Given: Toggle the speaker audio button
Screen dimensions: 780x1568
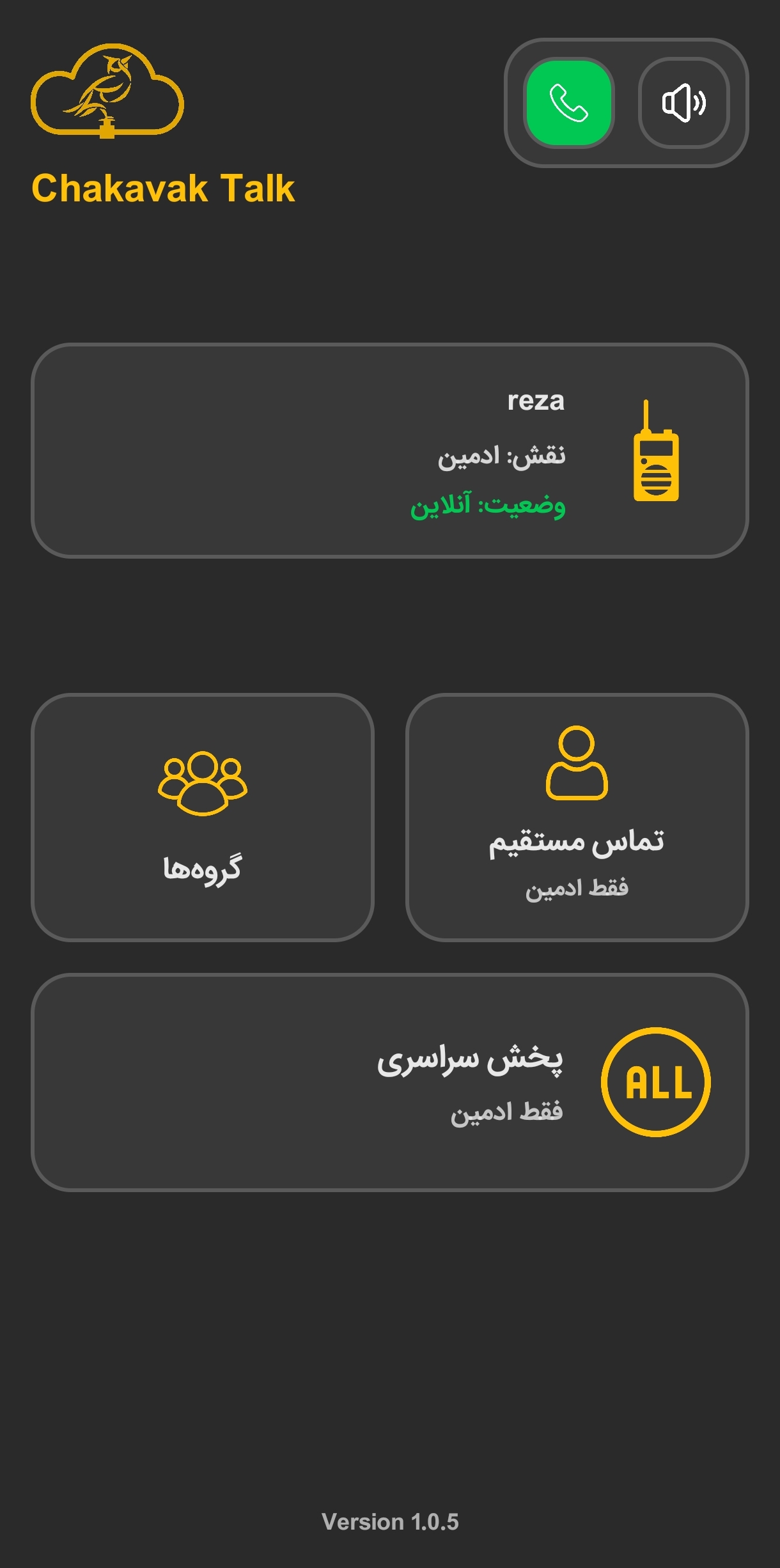Looking at the screenshot, I should point(683,103).
